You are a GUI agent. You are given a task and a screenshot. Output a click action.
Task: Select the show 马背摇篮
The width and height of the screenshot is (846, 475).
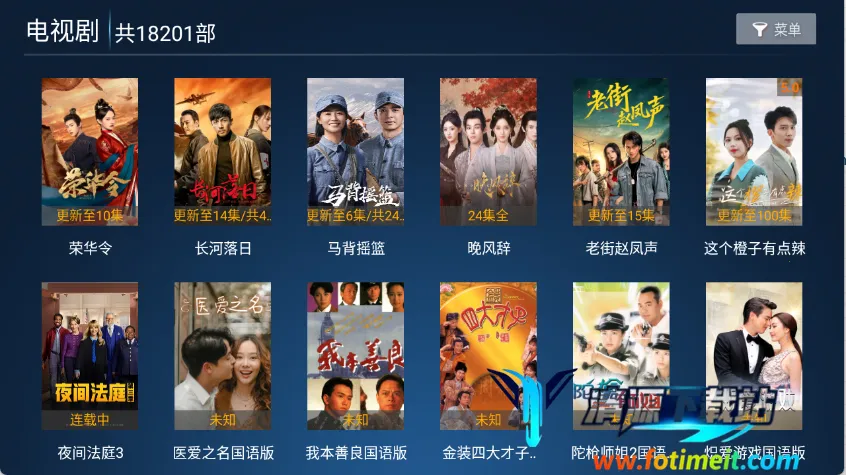coord(356,152)
